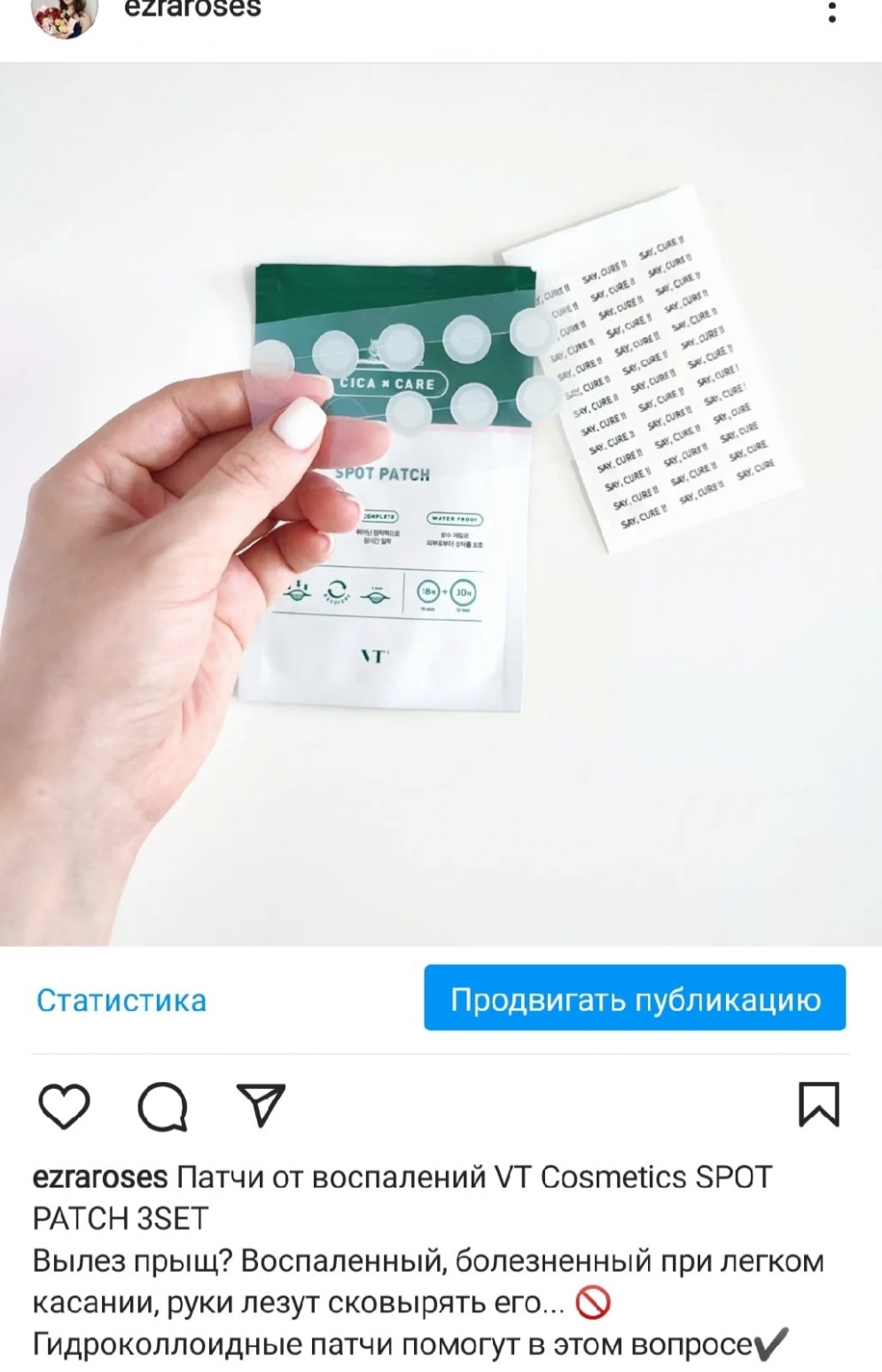Open Статистика insights for this post

pos(121,1000)
